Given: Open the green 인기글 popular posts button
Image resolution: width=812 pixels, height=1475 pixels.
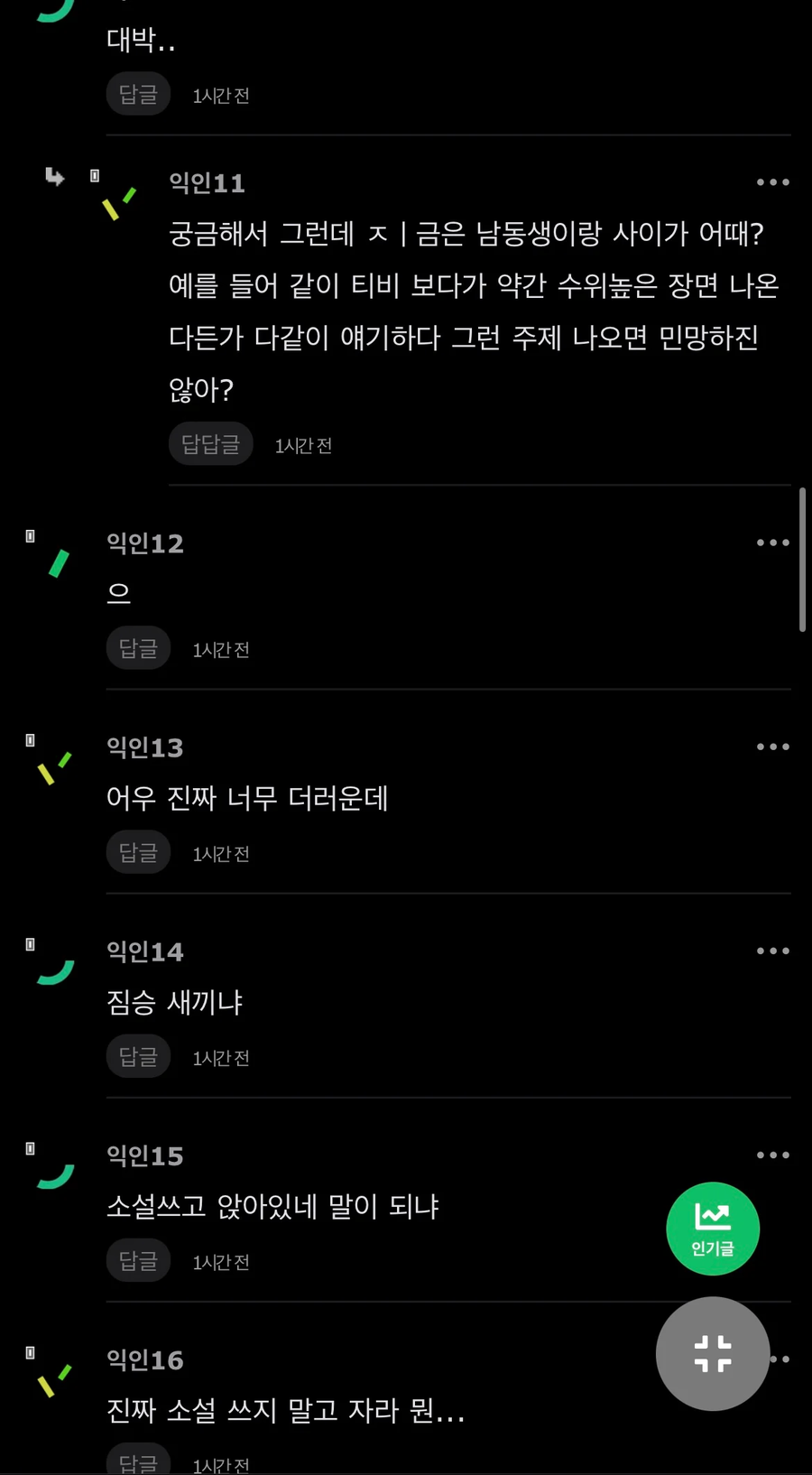Looking at the screenshot, I should click(x=712, y=1229).
